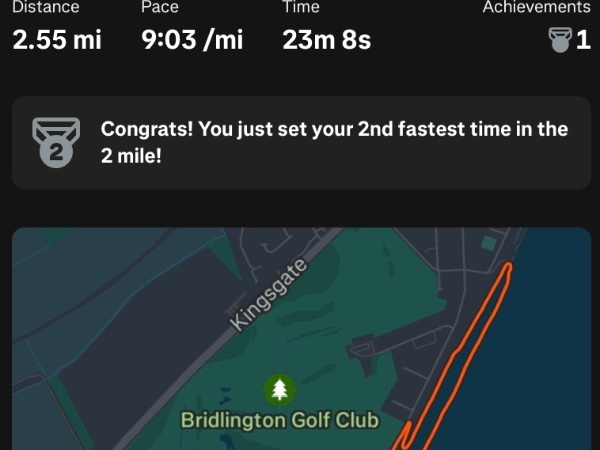
Task: Open the 2nd fastest 2 mile achievement banner
Action: click(x=300, y=143)
